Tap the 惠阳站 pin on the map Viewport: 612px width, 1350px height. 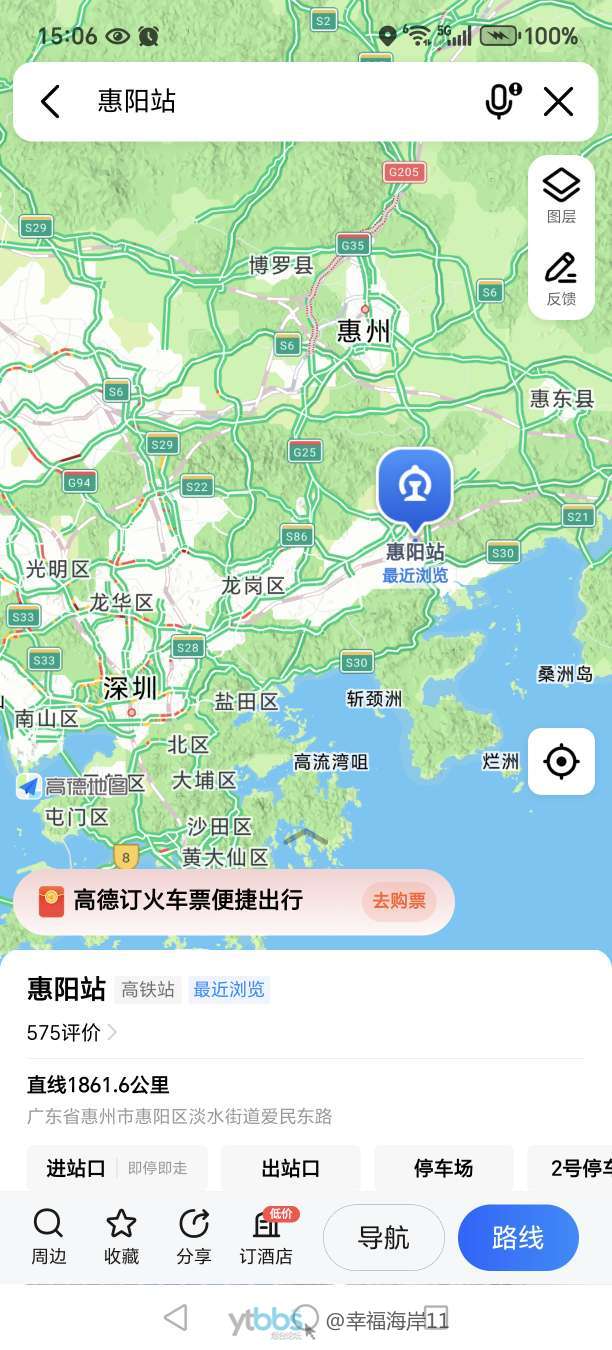(x=415, y=487)
